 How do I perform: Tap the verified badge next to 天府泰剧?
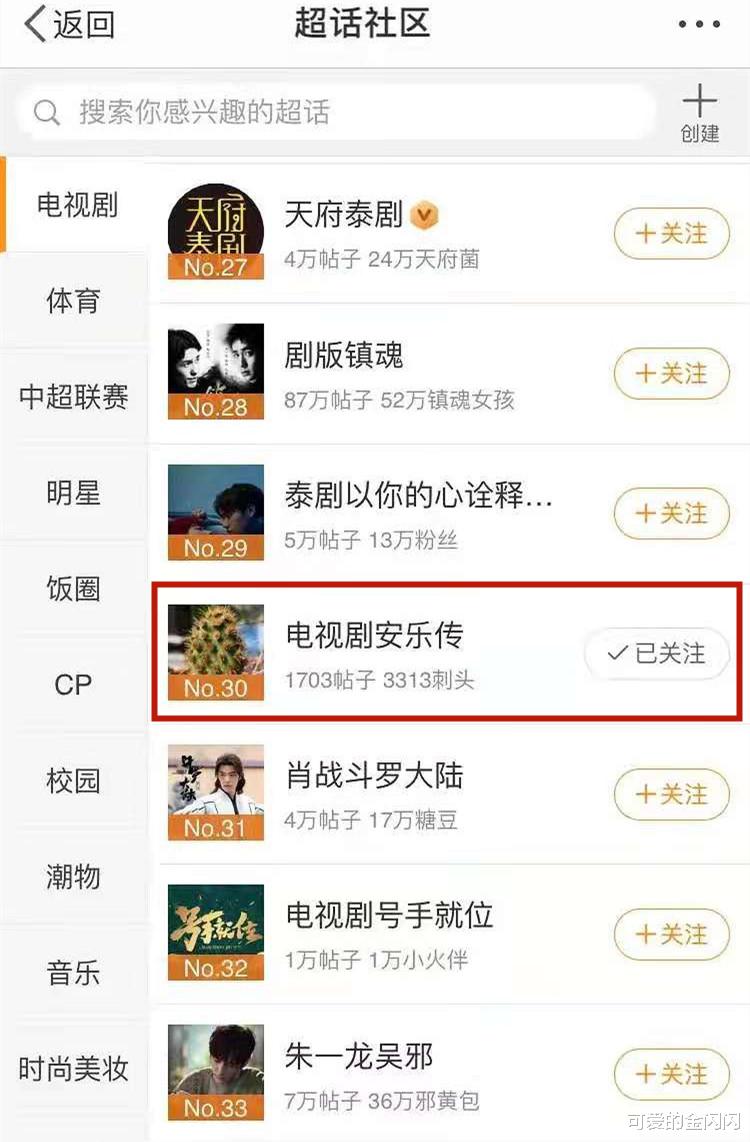425,216
